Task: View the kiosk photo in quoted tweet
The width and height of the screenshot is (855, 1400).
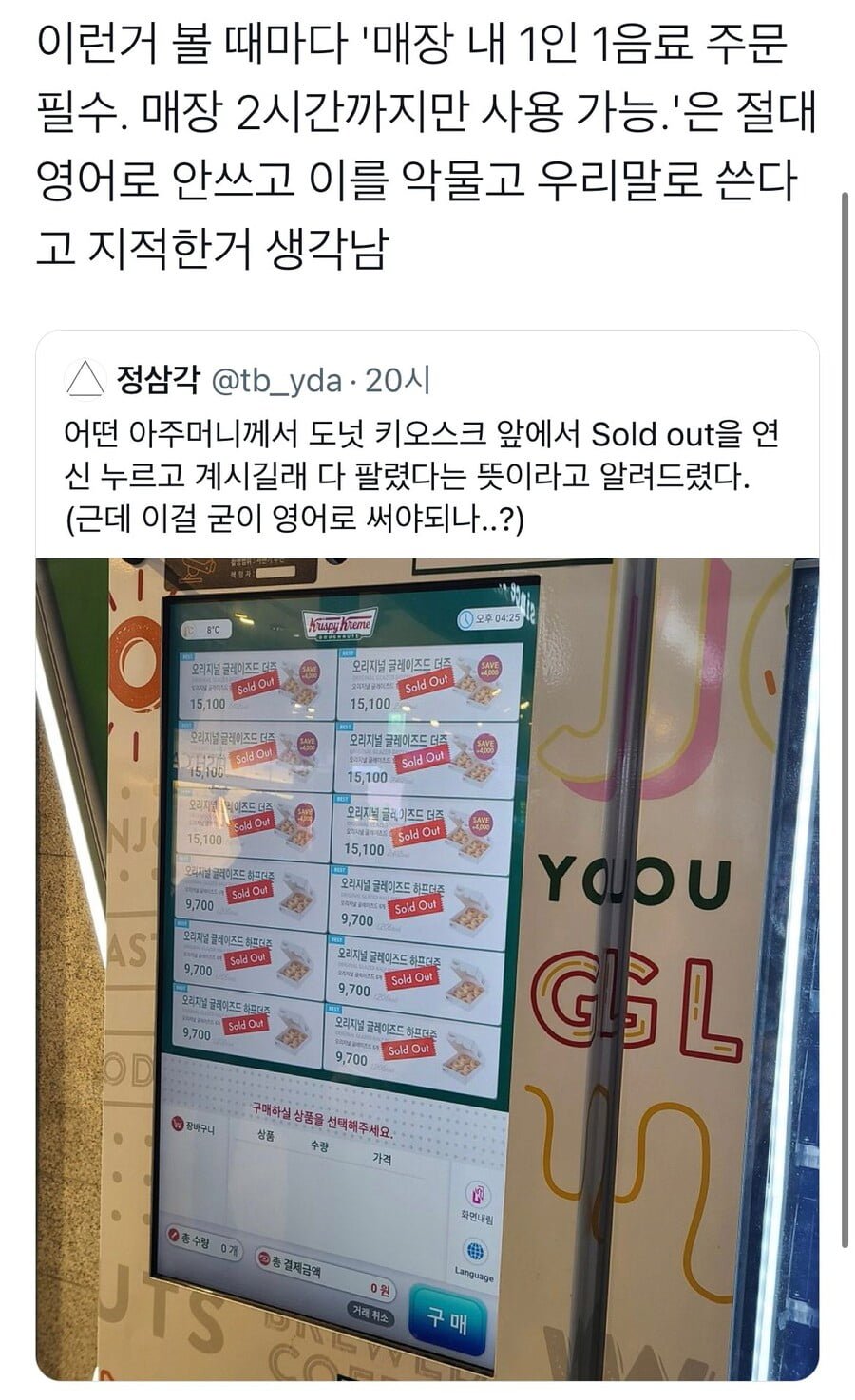Action: click(x=427, y=969)
